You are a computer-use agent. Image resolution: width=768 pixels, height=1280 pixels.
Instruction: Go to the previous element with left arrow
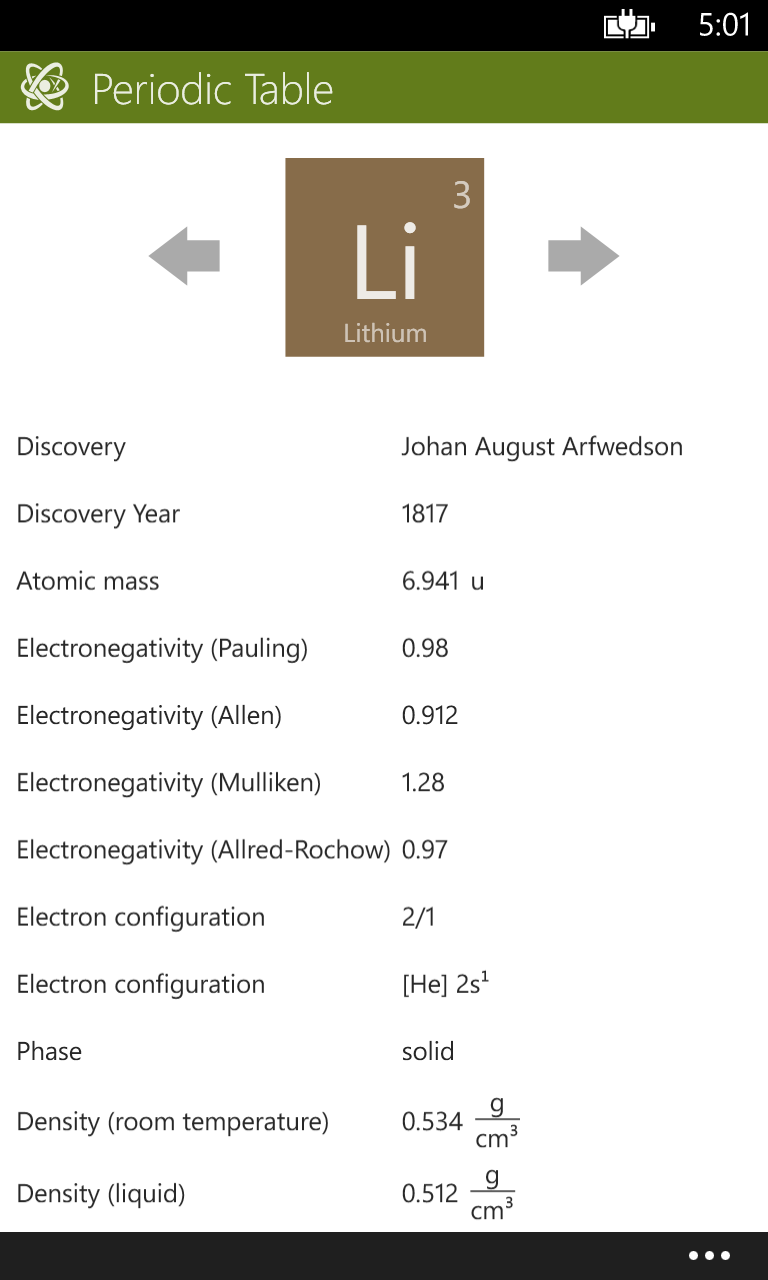[184, 257]
